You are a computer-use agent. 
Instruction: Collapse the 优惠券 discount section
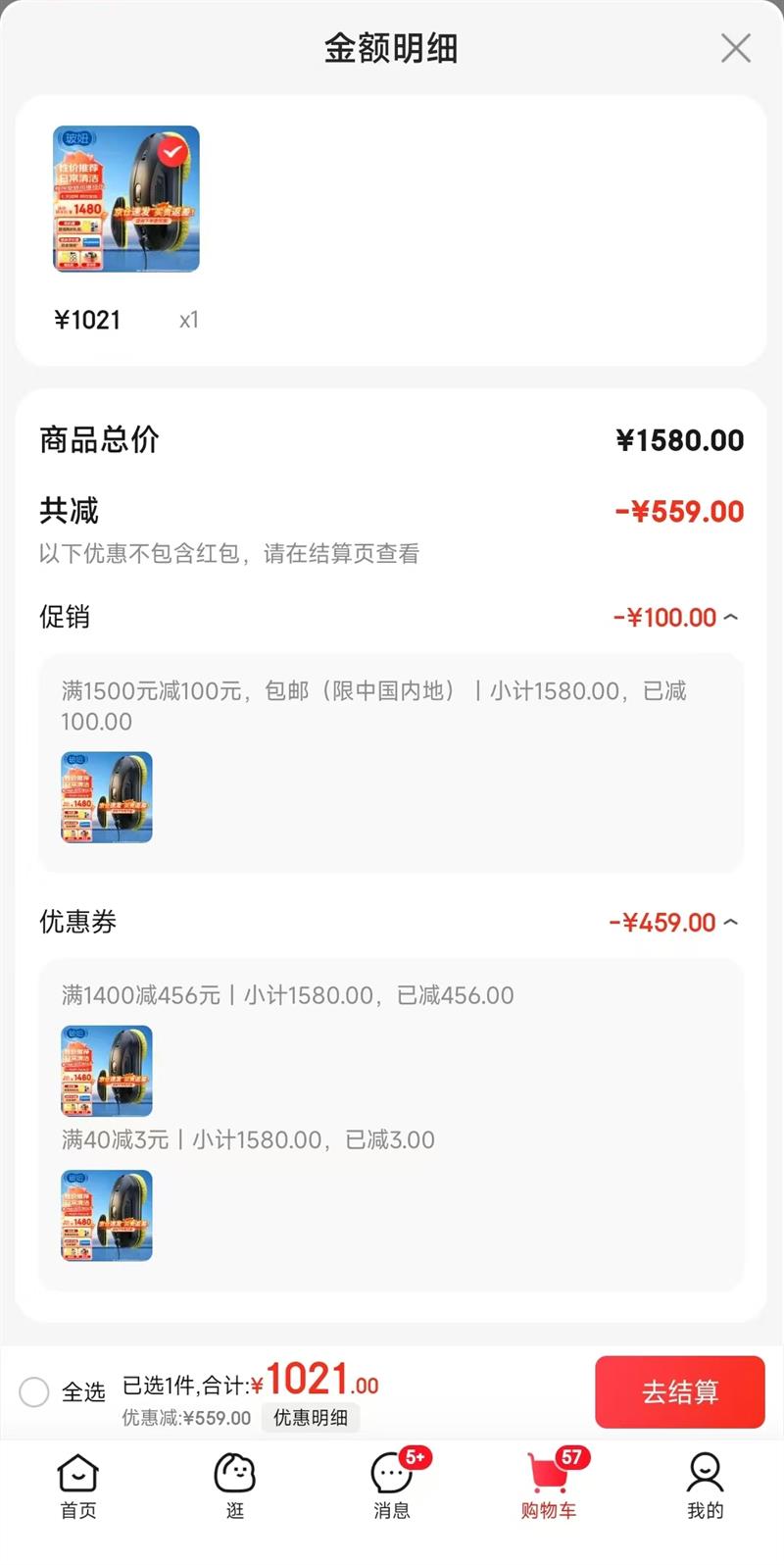(730, 922)
